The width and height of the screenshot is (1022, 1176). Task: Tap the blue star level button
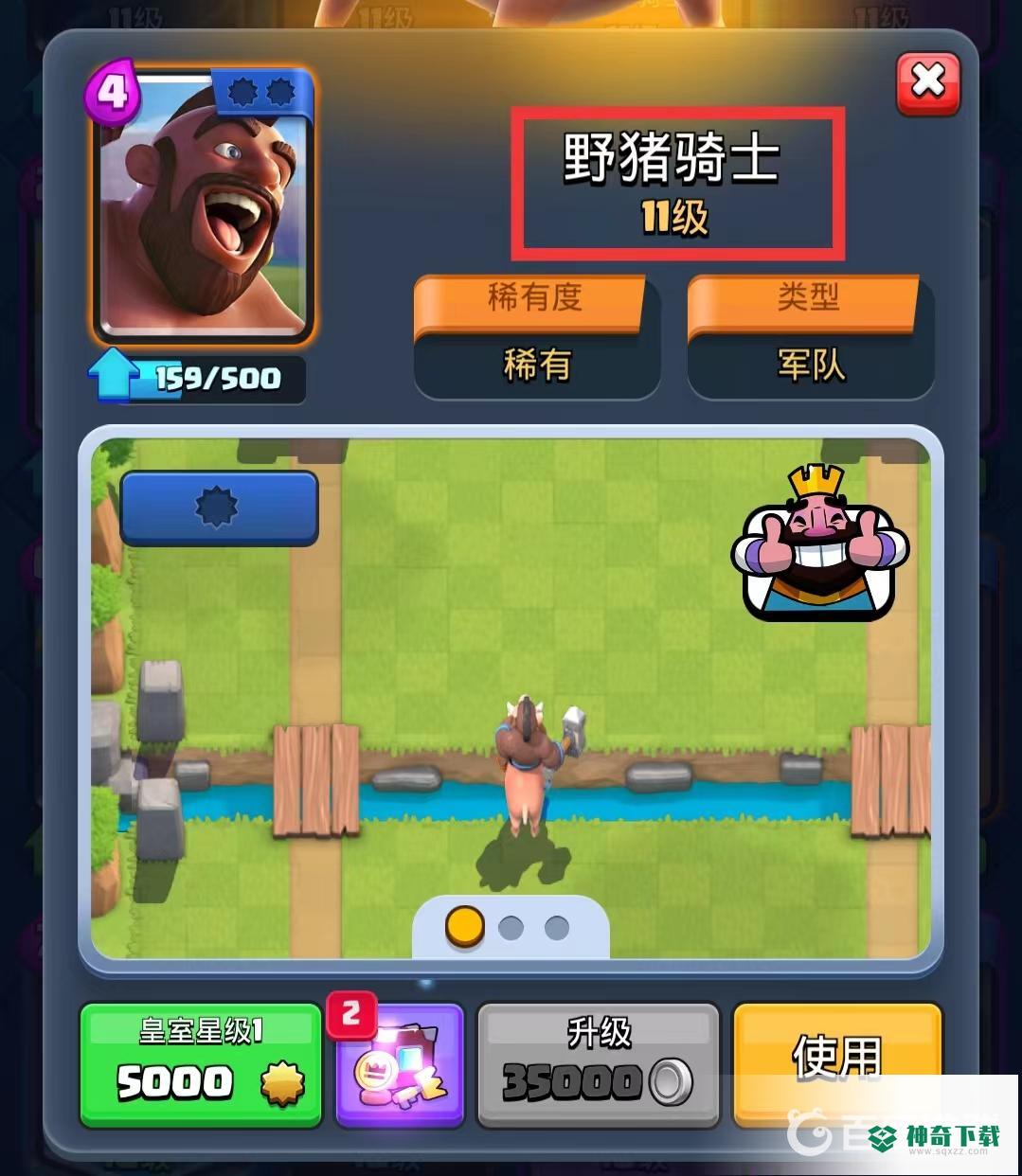coord(219,508)
